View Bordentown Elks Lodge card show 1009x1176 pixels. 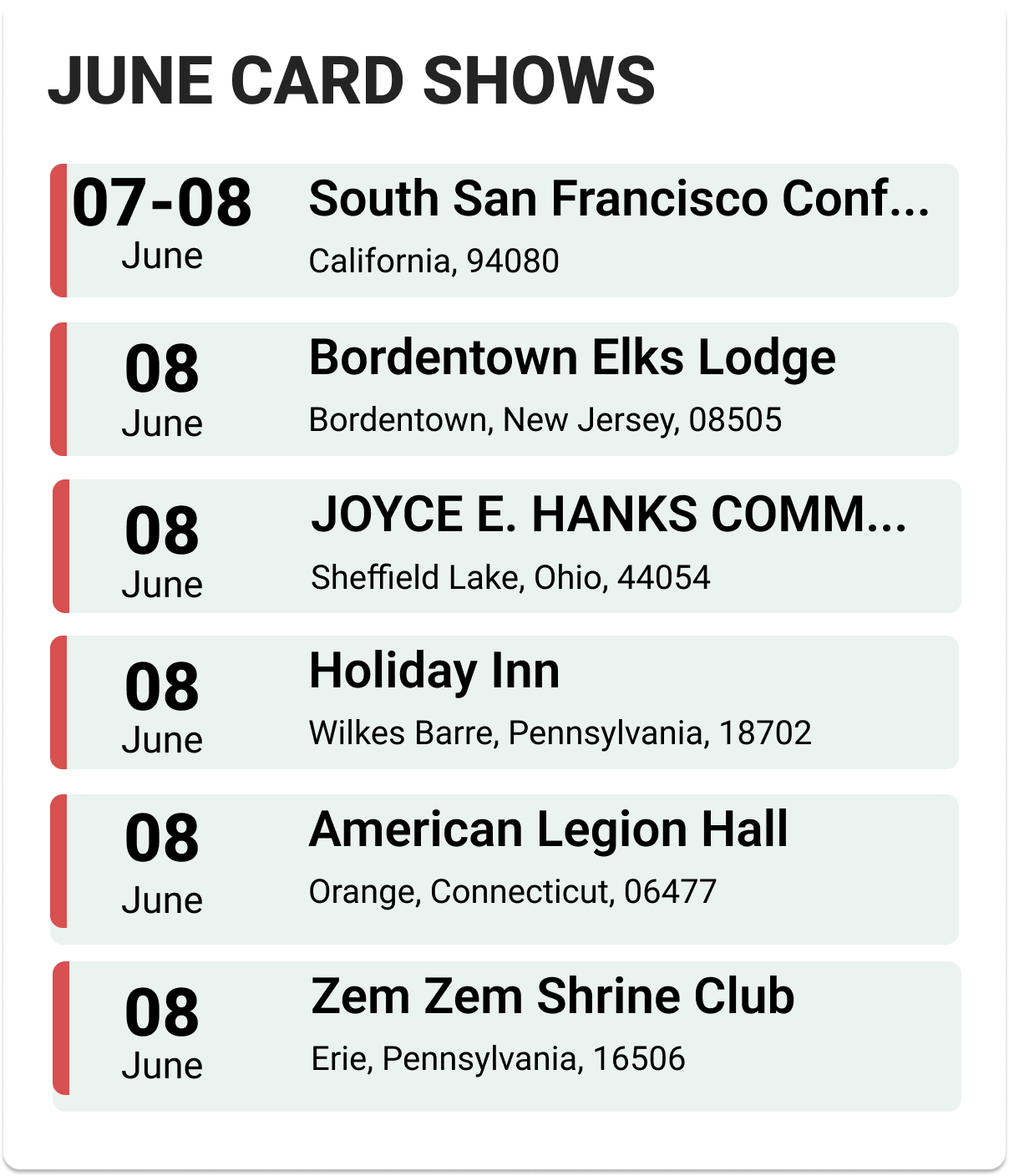572,358
